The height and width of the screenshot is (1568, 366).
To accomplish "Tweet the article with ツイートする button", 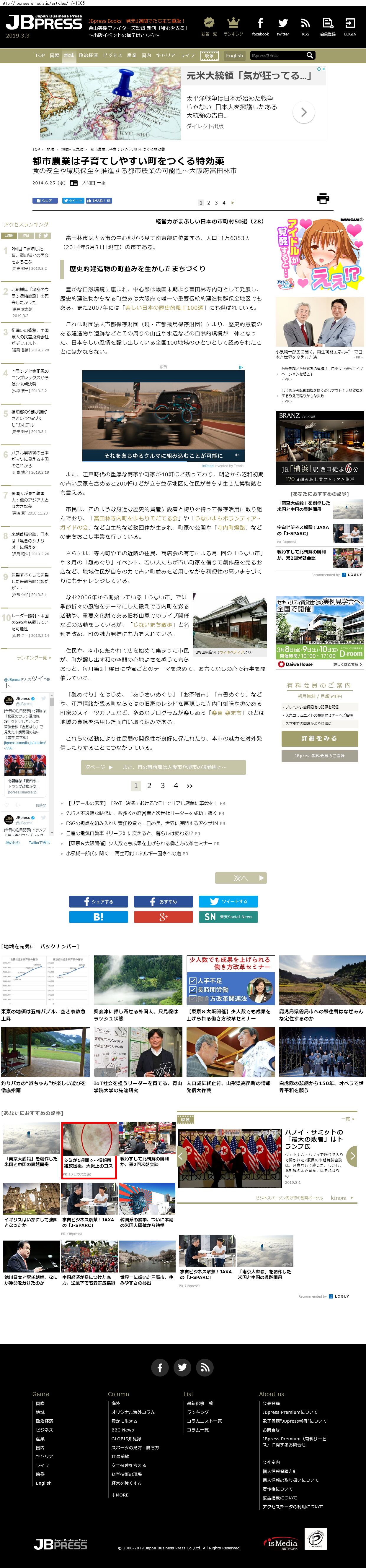I will pyautogui.click(x=228, y=902).
